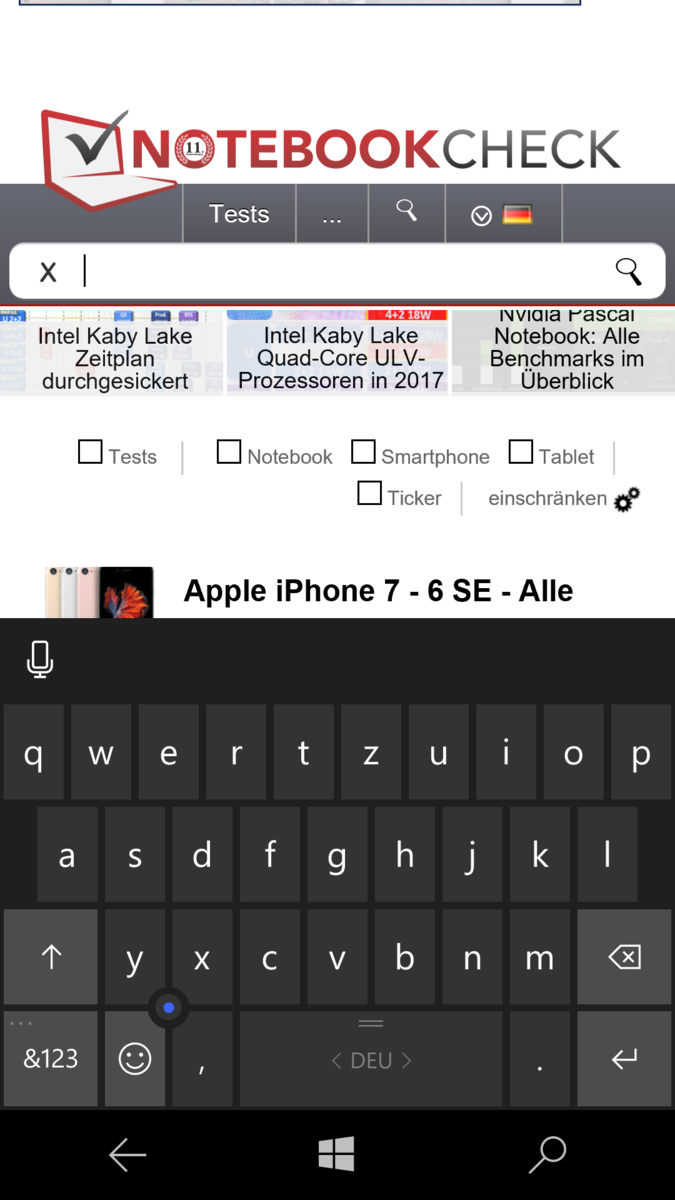Clear search with the x button

pos(48,271)
